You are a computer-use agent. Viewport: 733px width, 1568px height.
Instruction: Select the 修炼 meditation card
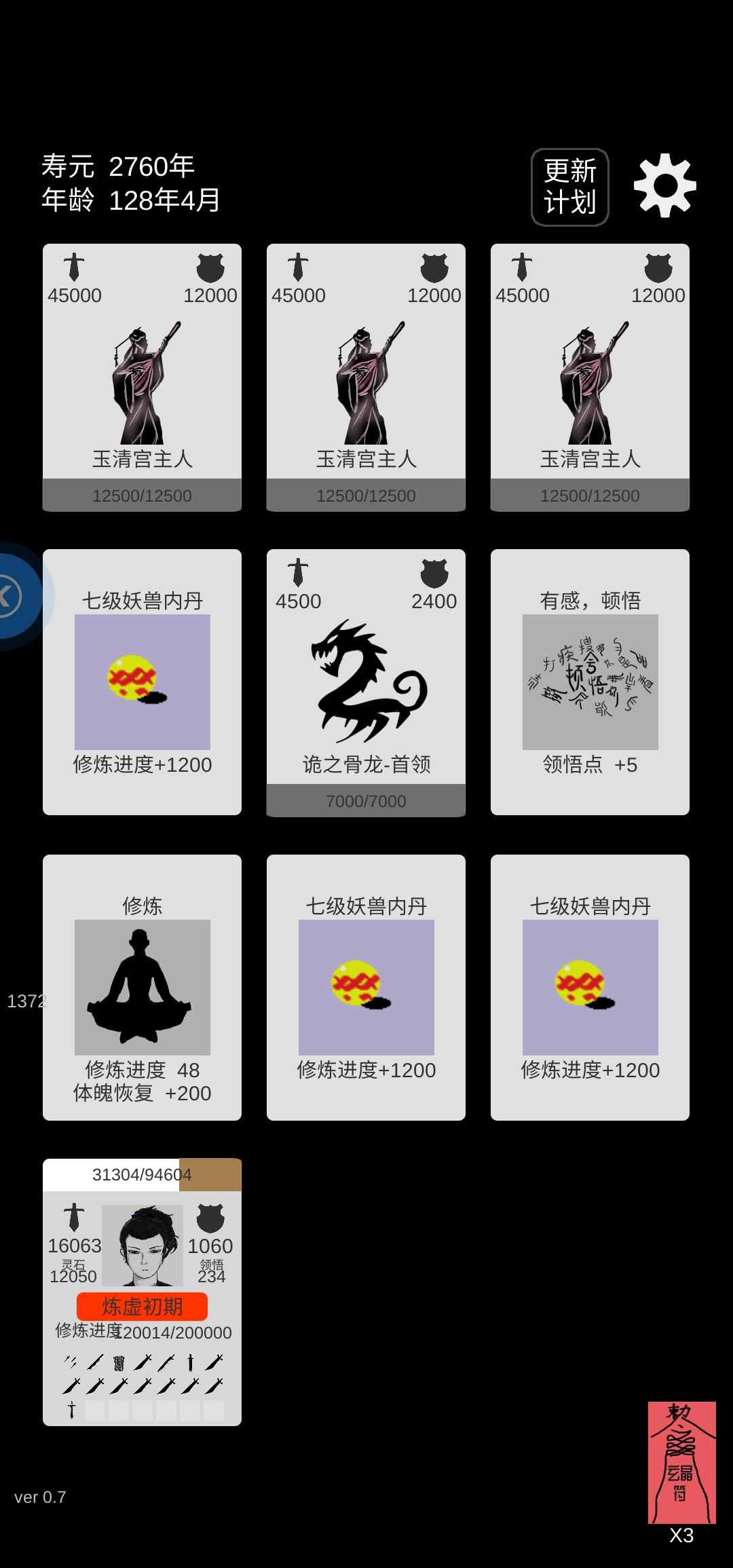click(x=142, y=988)
